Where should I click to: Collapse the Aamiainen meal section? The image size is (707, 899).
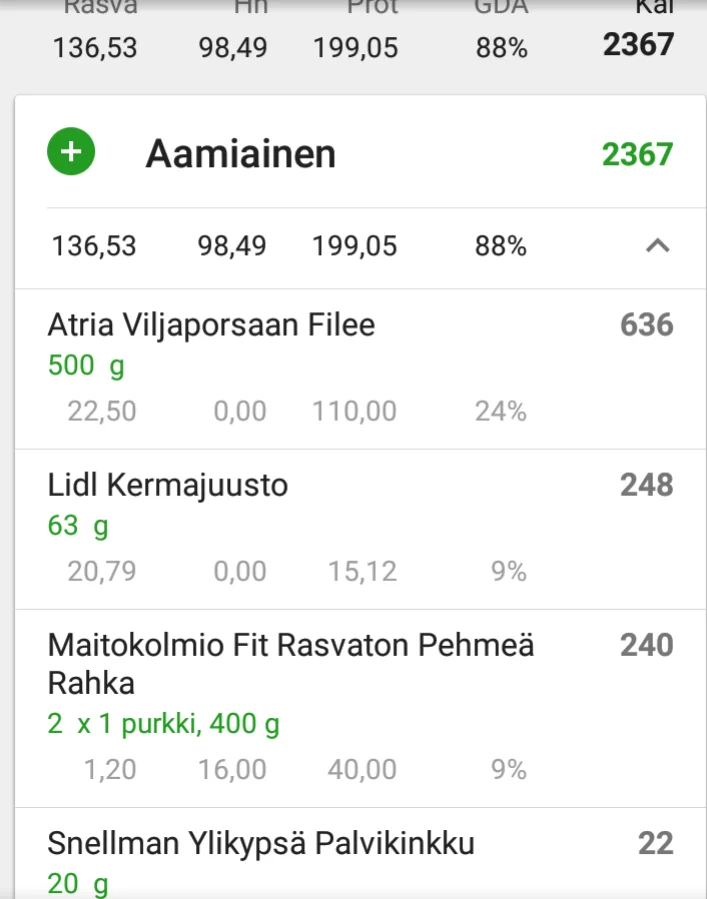(x=657, y=246)
